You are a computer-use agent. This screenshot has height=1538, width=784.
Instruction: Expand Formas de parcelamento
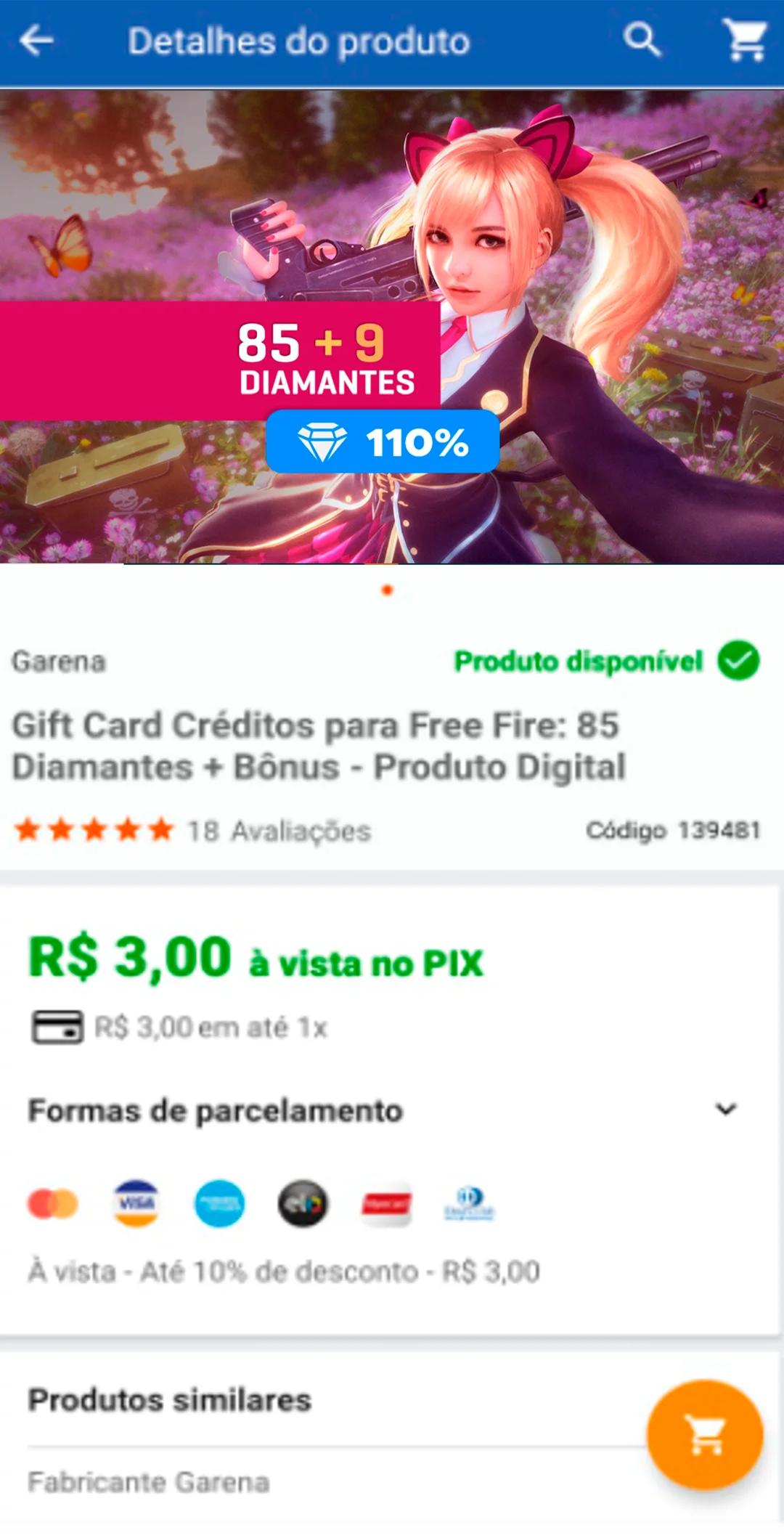point(725,1109)
